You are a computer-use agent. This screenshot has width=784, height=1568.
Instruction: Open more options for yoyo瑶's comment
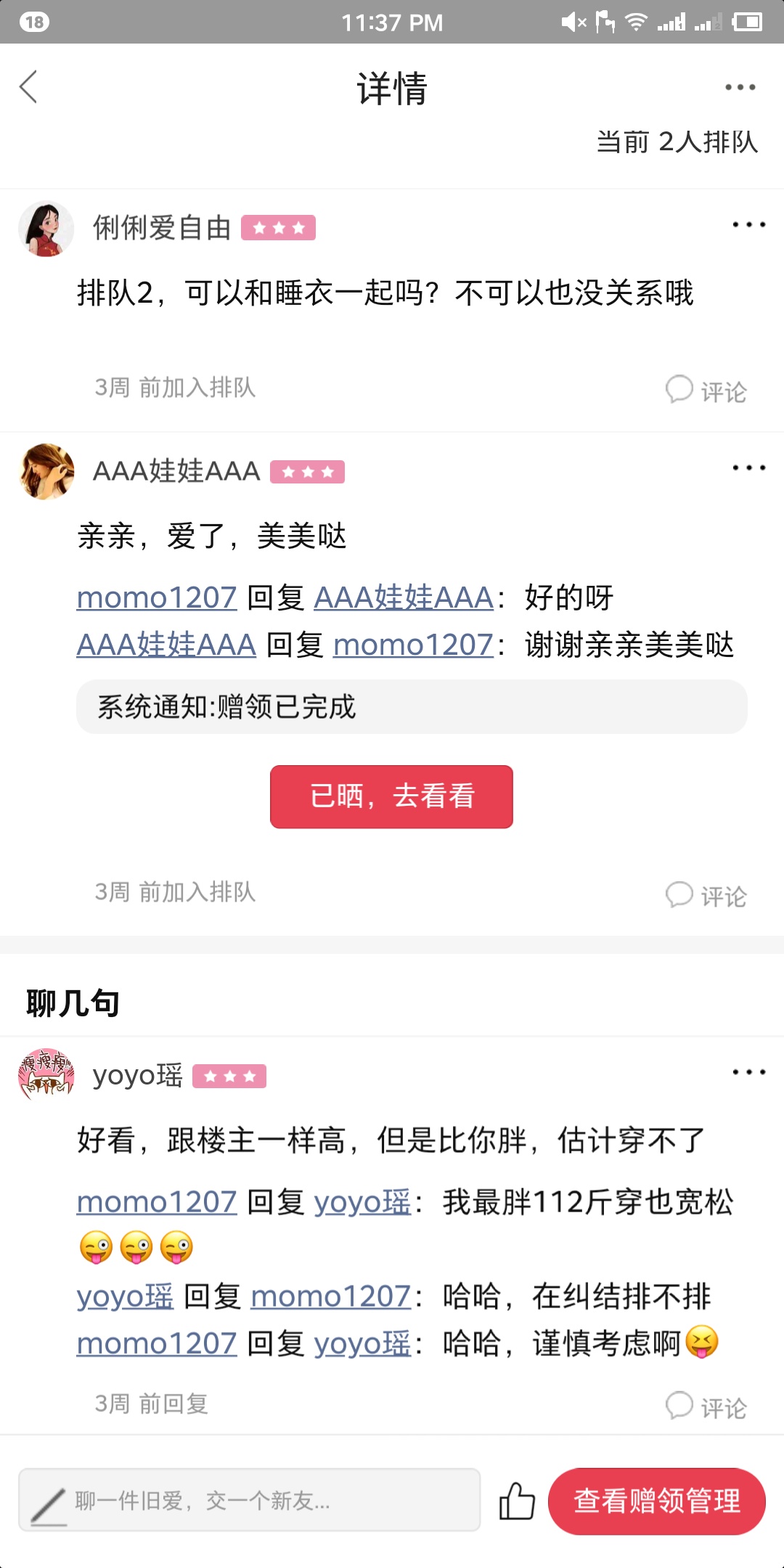[x=748, y=1072]
